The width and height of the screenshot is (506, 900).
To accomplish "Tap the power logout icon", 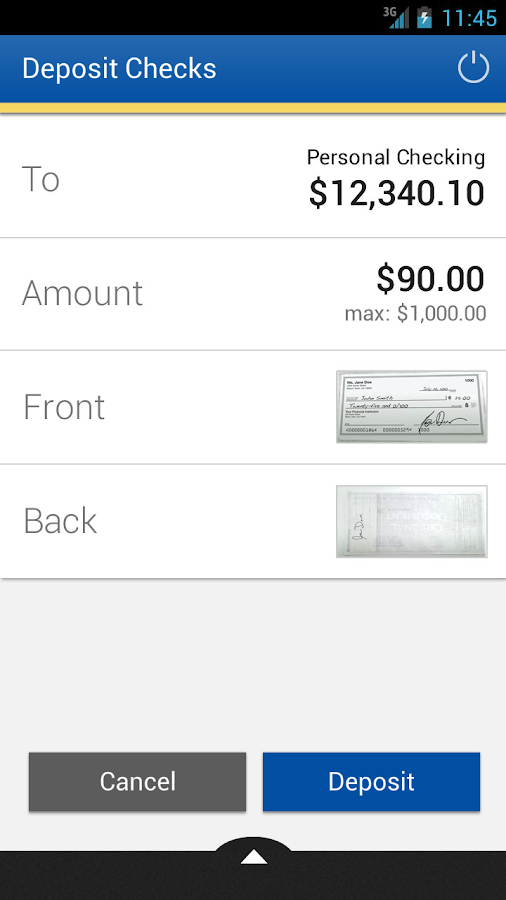I will click(x=473, y=68).
